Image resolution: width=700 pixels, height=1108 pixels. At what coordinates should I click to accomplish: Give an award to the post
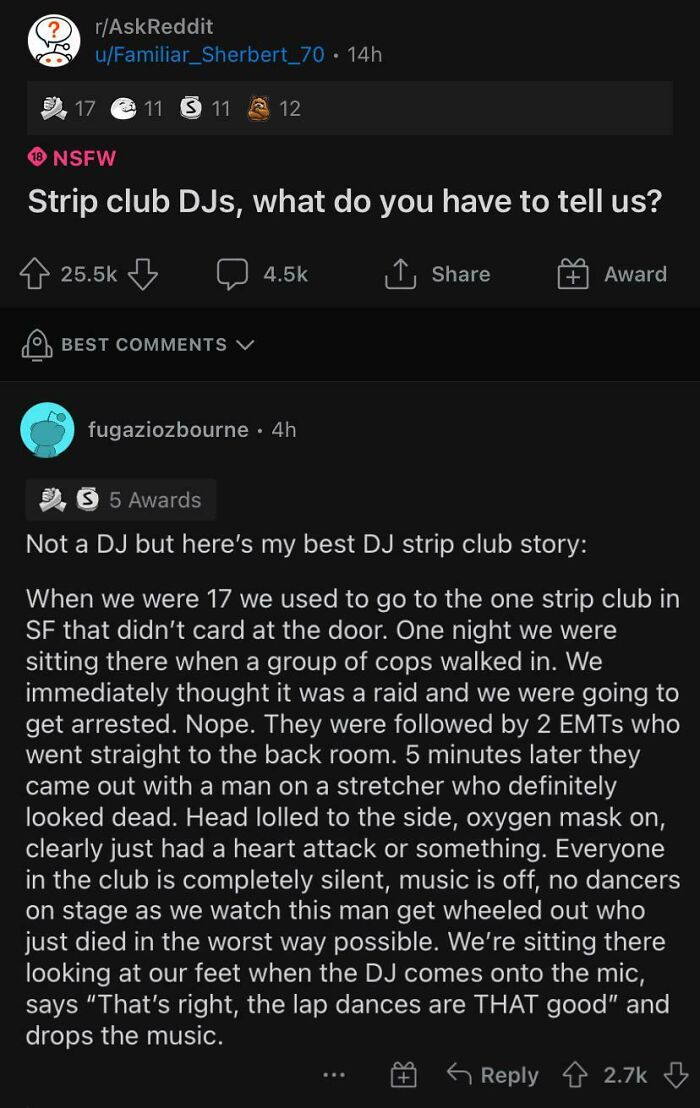(x=612, y=274)
